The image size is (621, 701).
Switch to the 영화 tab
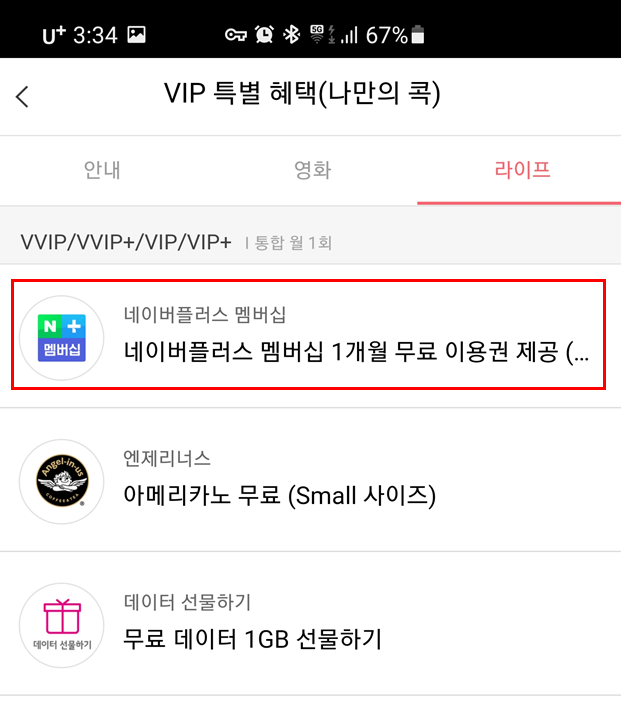point(311,169)
